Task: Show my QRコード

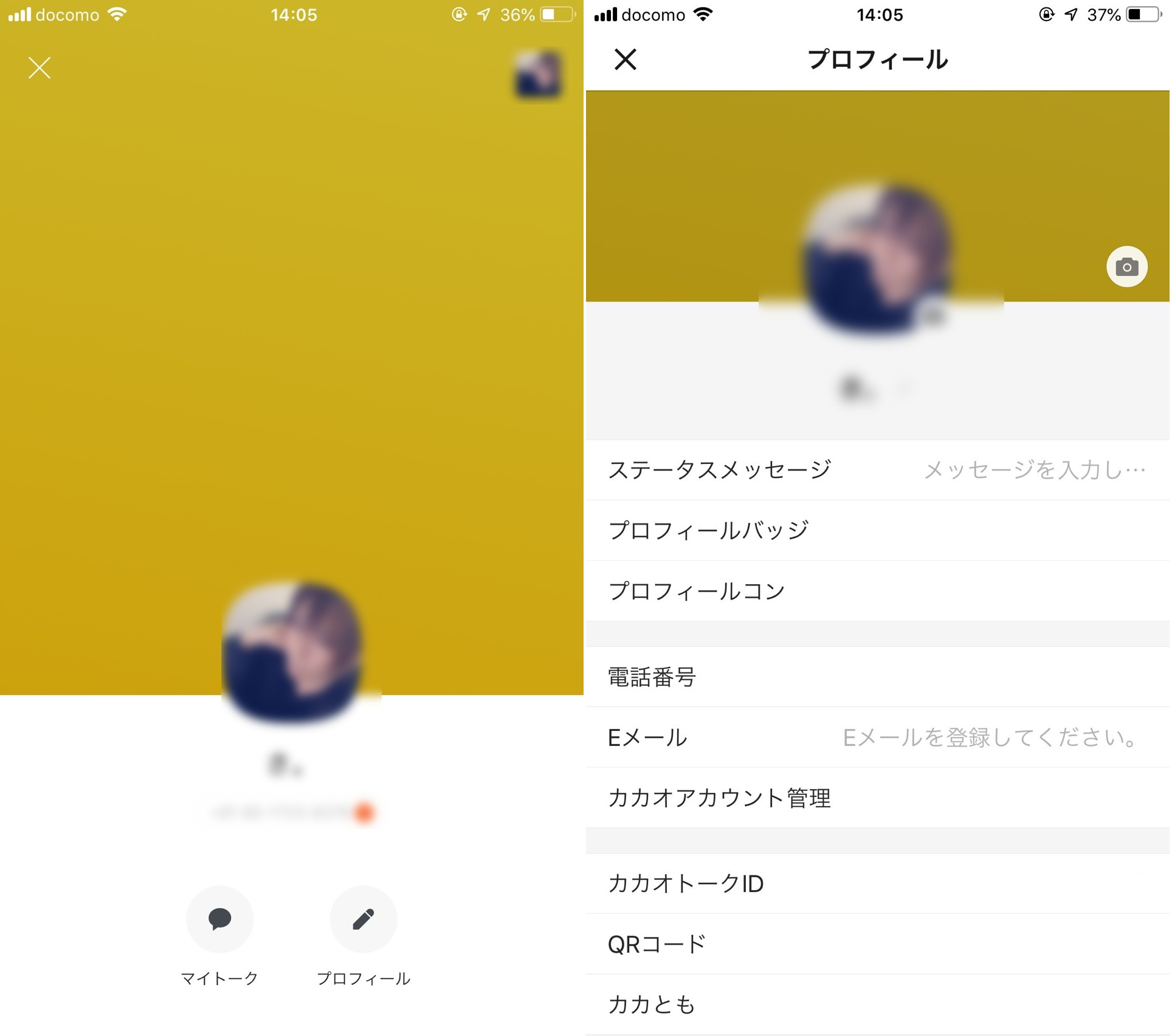Action: pyautogui.click(x=877, y=944)
